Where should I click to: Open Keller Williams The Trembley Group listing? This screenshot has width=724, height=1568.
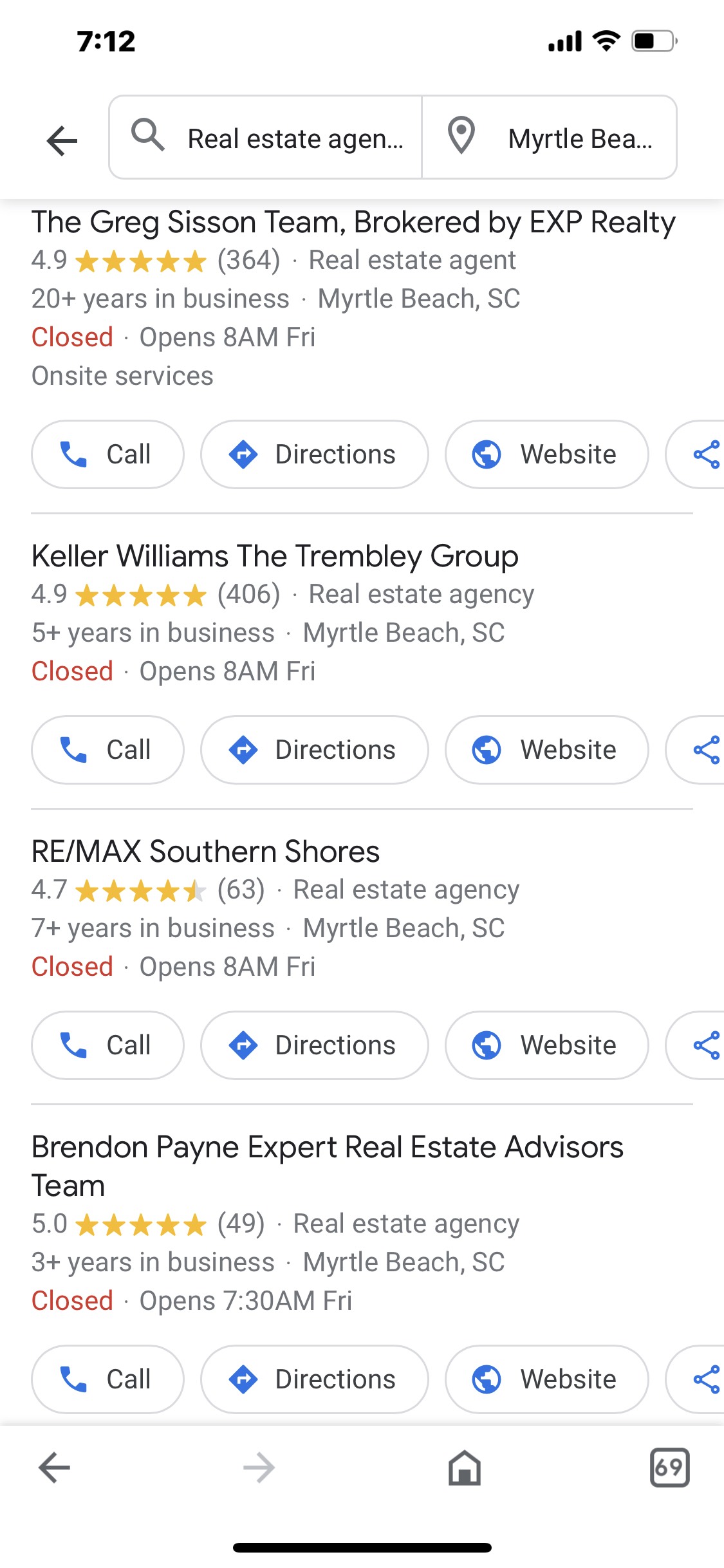point(275,556)
